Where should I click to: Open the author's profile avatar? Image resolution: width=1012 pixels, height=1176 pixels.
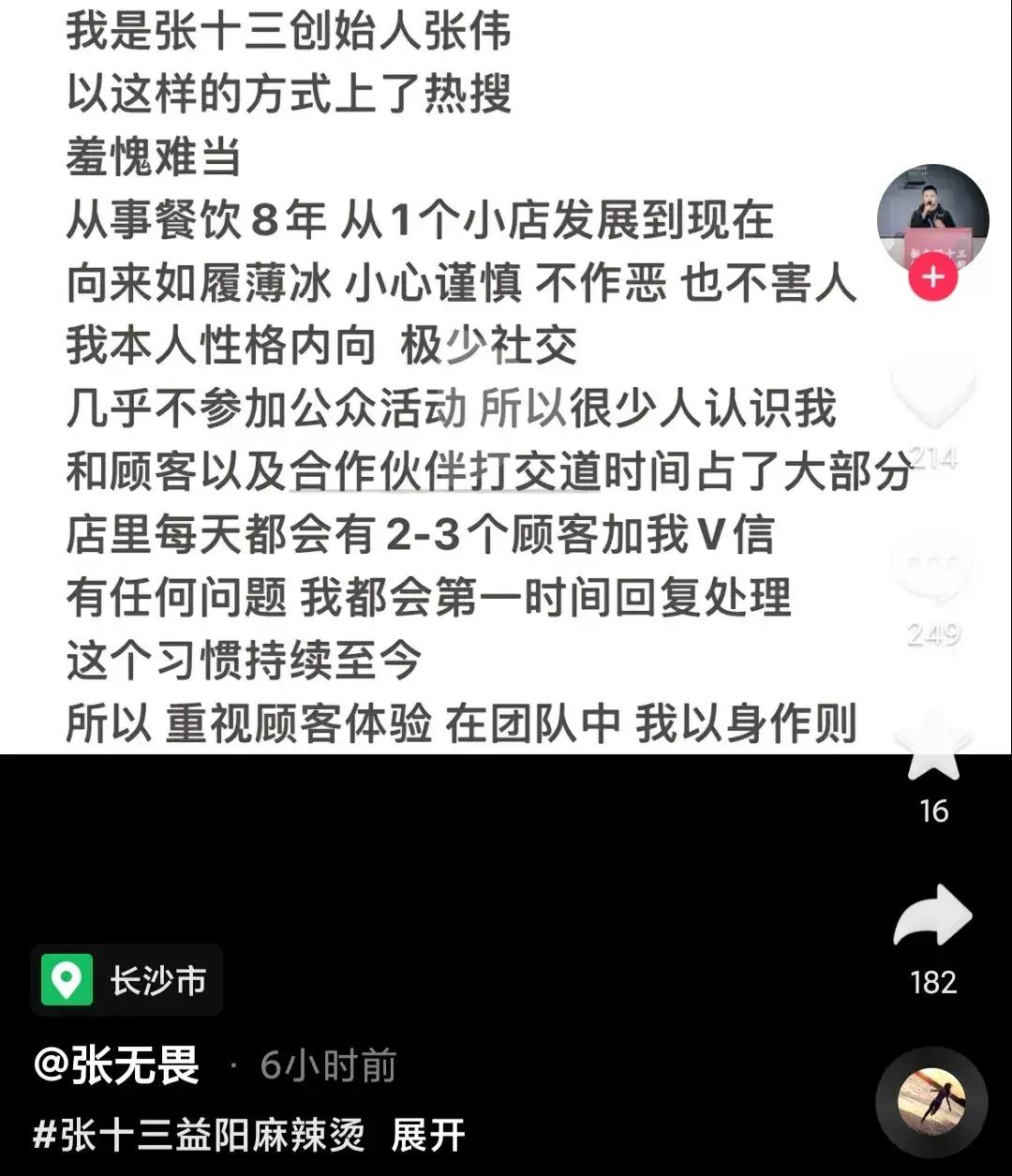pos(932,216)
